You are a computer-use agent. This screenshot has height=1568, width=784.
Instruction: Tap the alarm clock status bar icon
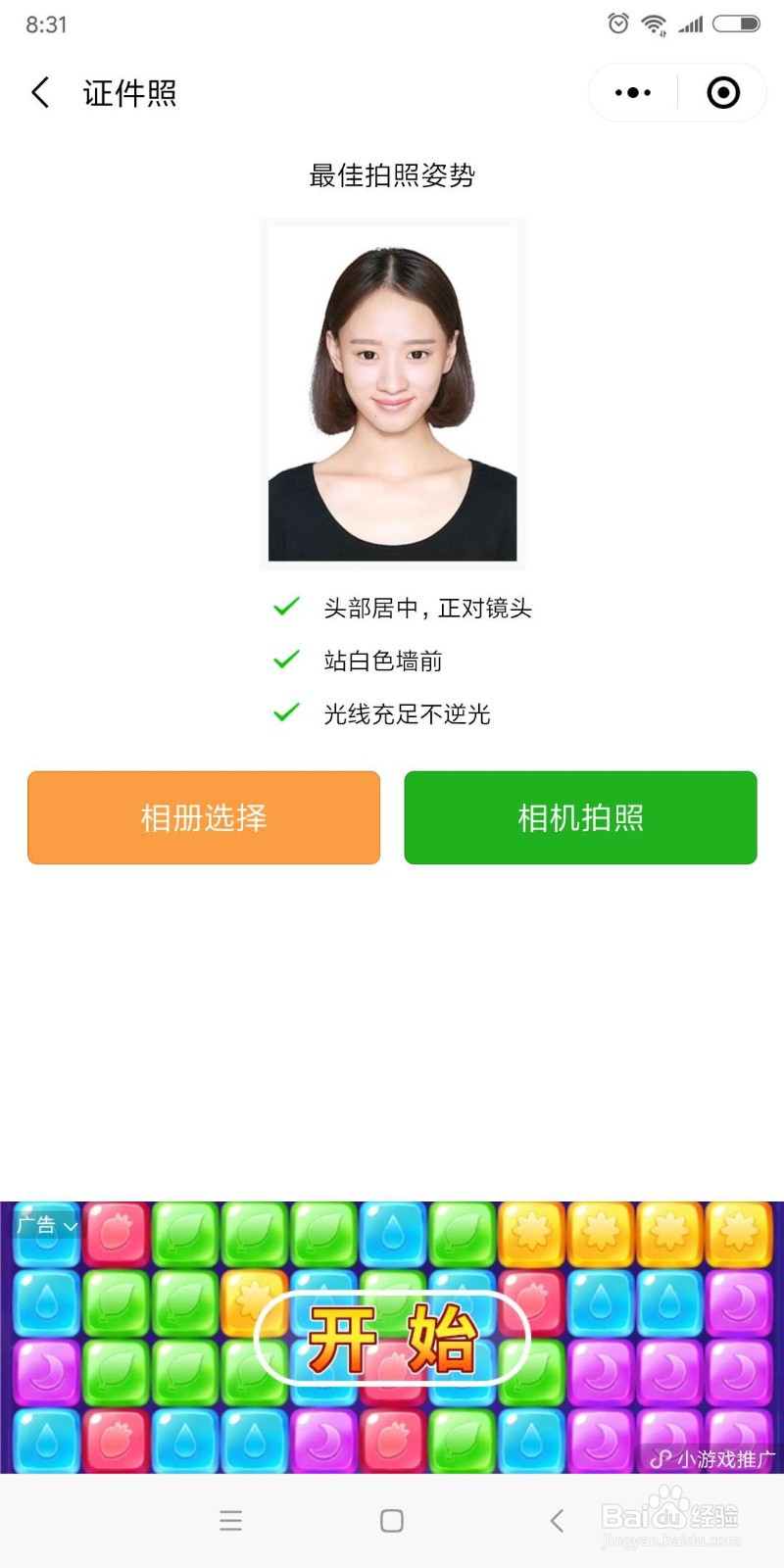[617, 23]
